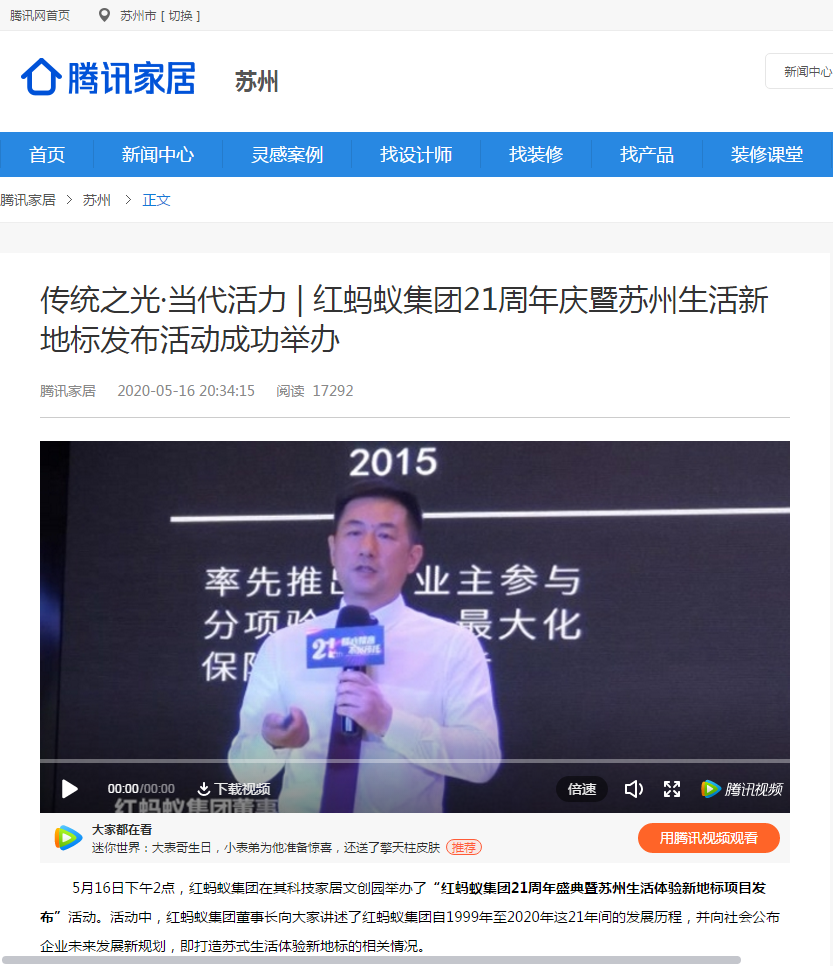Open the 首页 navigation tab
Viewport: 833px width, 966px height.
pyautogui.click(x=47, y=155)
